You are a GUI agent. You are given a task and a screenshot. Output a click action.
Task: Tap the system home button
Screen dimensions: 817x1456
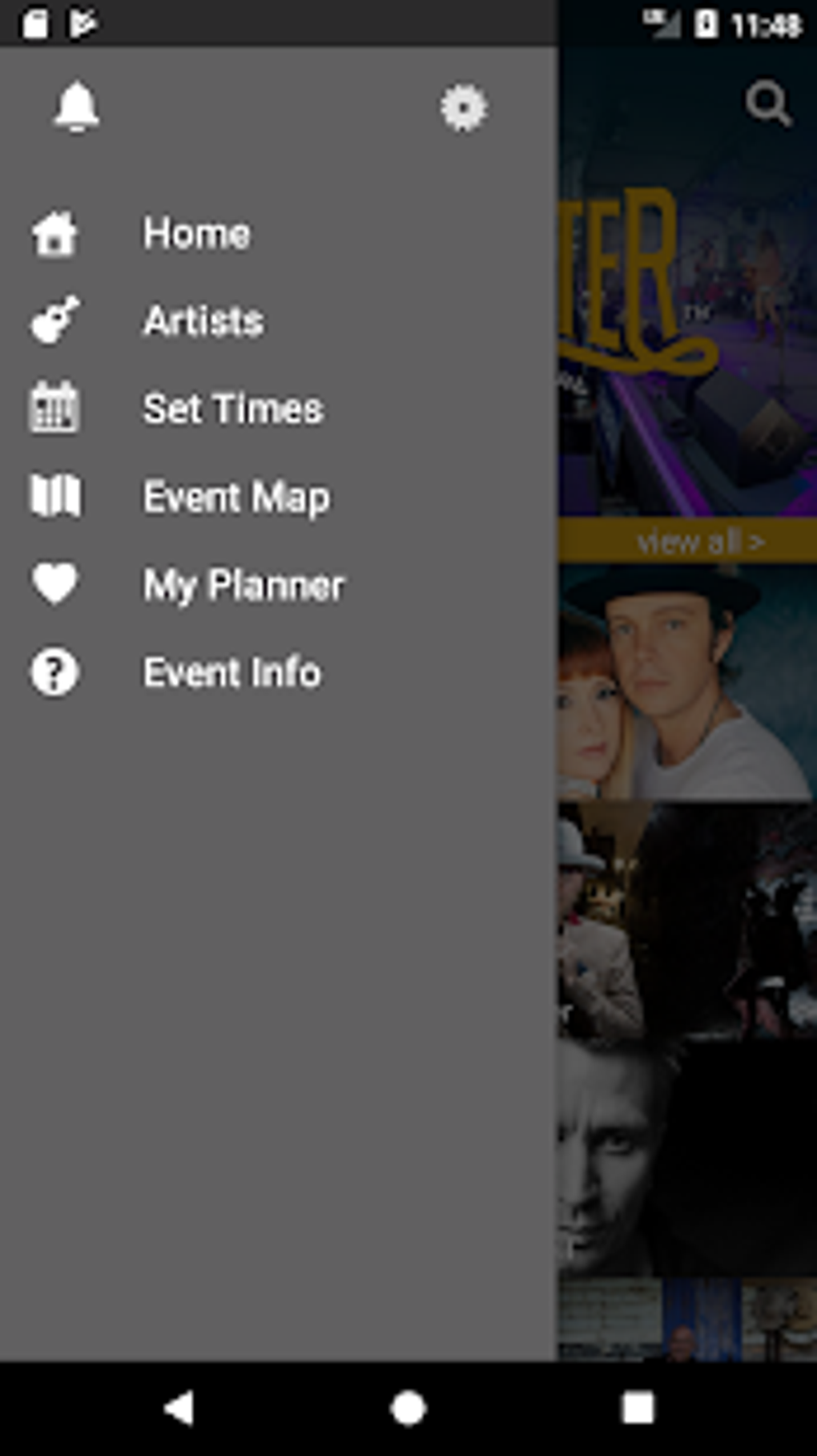[408, 1408]
